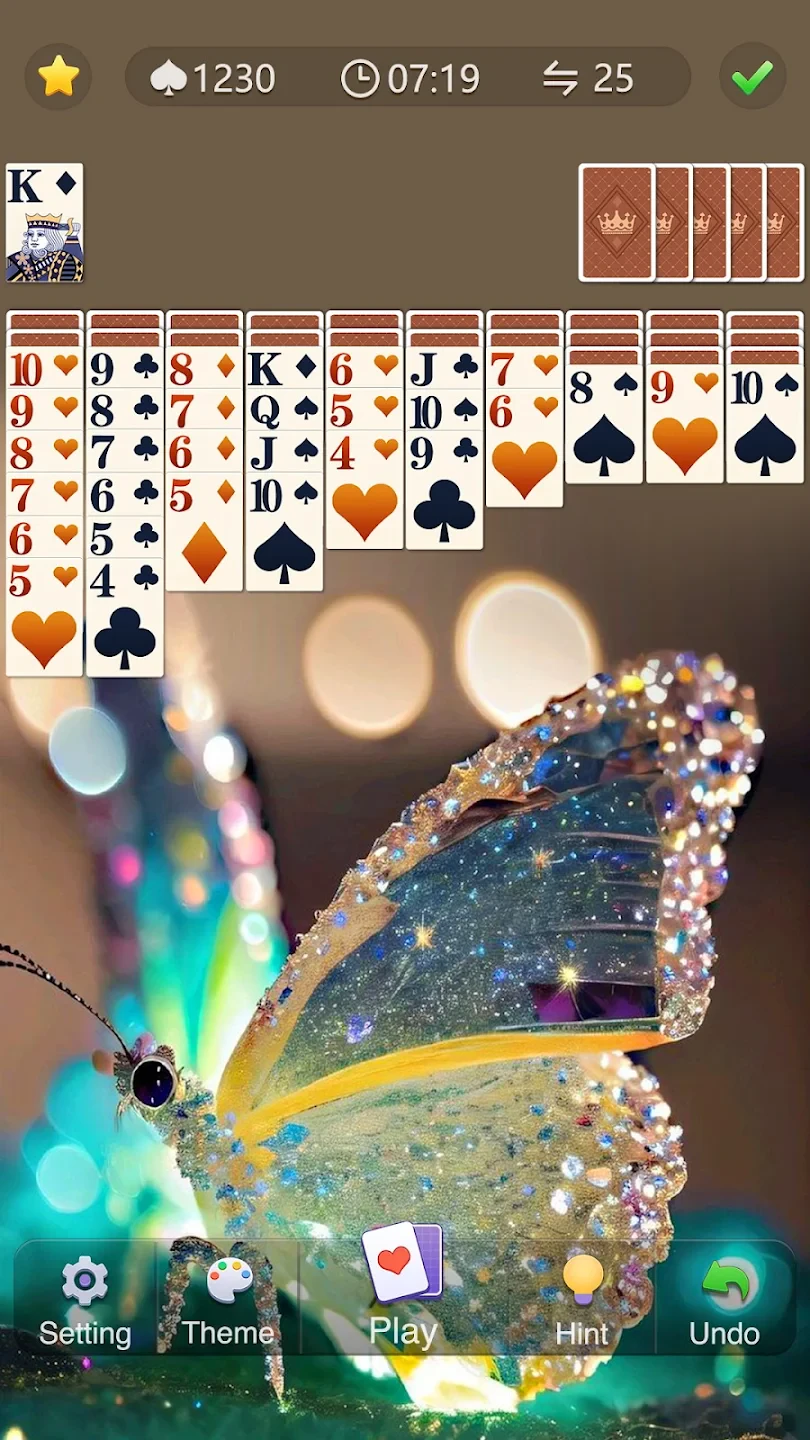Select the 9 of clubs under the 10 of spades
Viewport: 810px width, 1440px height.
(x=444, y=495)
